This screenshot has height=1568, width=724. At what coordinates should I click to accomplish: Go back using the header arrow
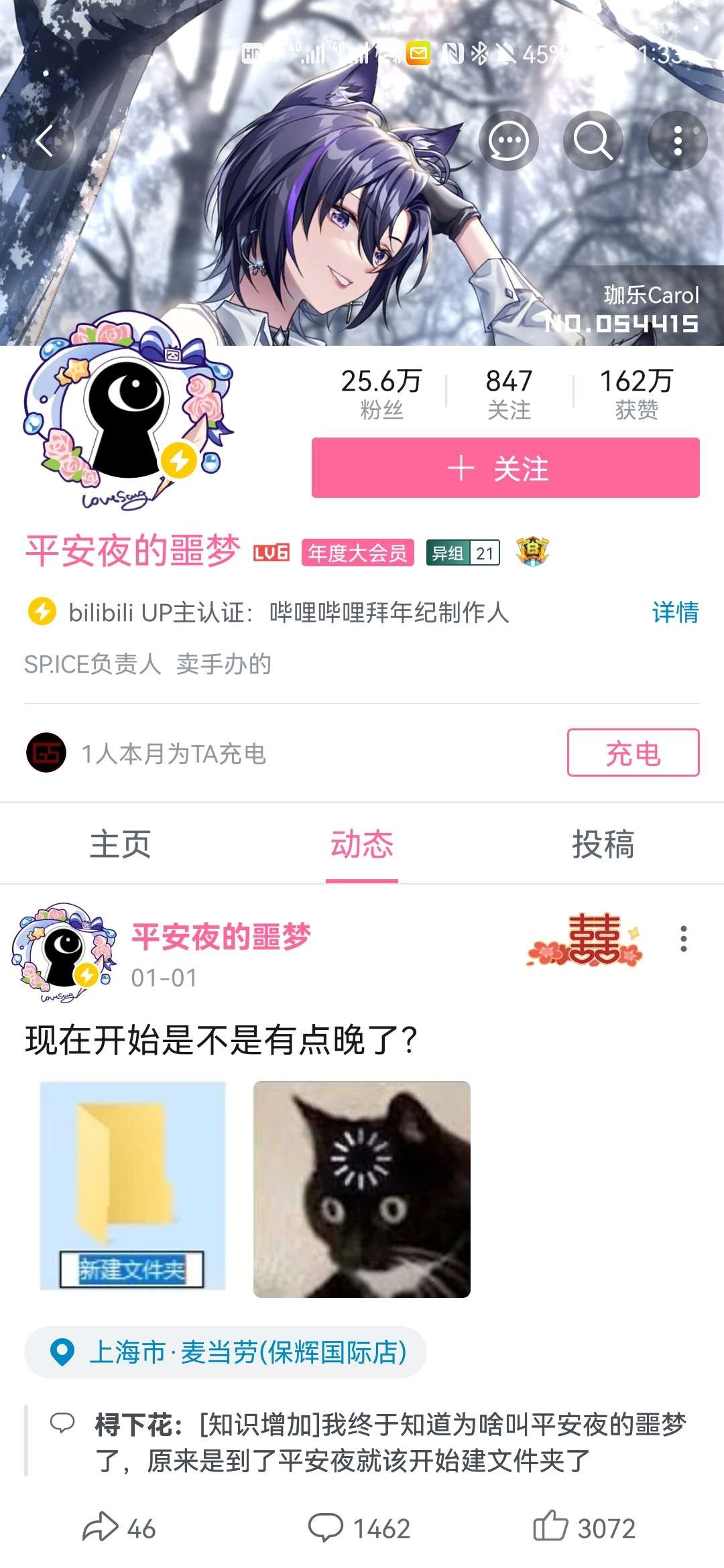click(x=44, y=141)
